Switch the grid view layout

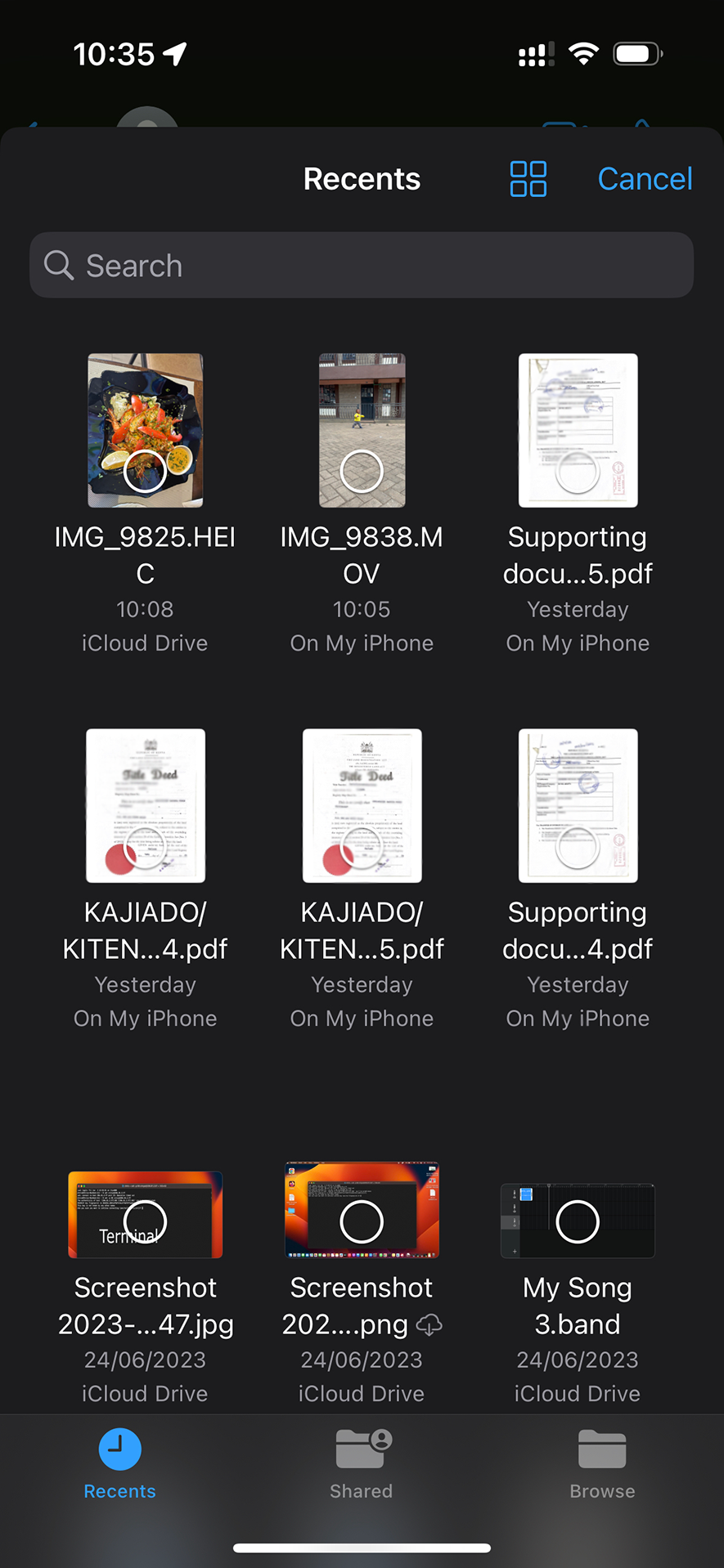pyautogui.click(x=528, y=179)
